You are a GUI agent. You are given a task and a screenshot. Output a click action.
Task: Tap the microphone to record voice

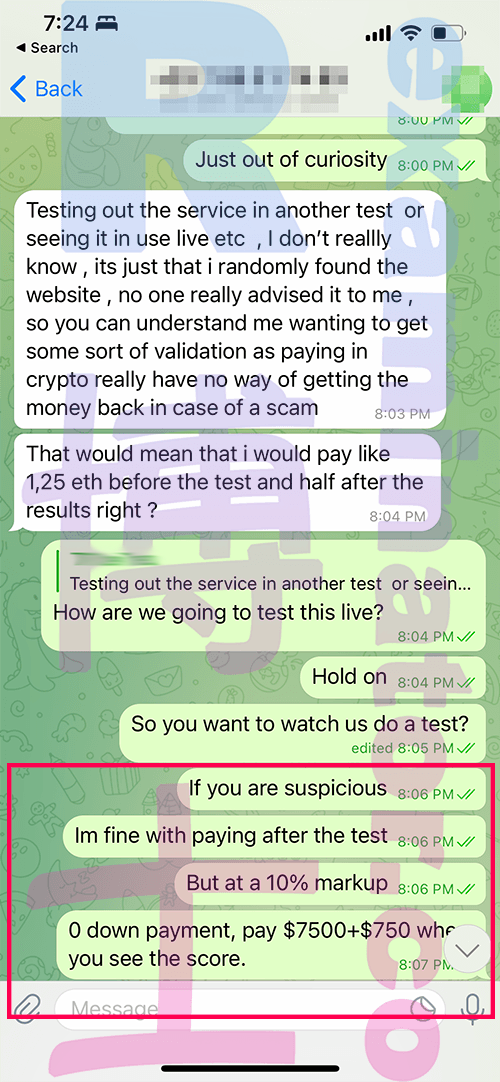tap(472, 1008)
